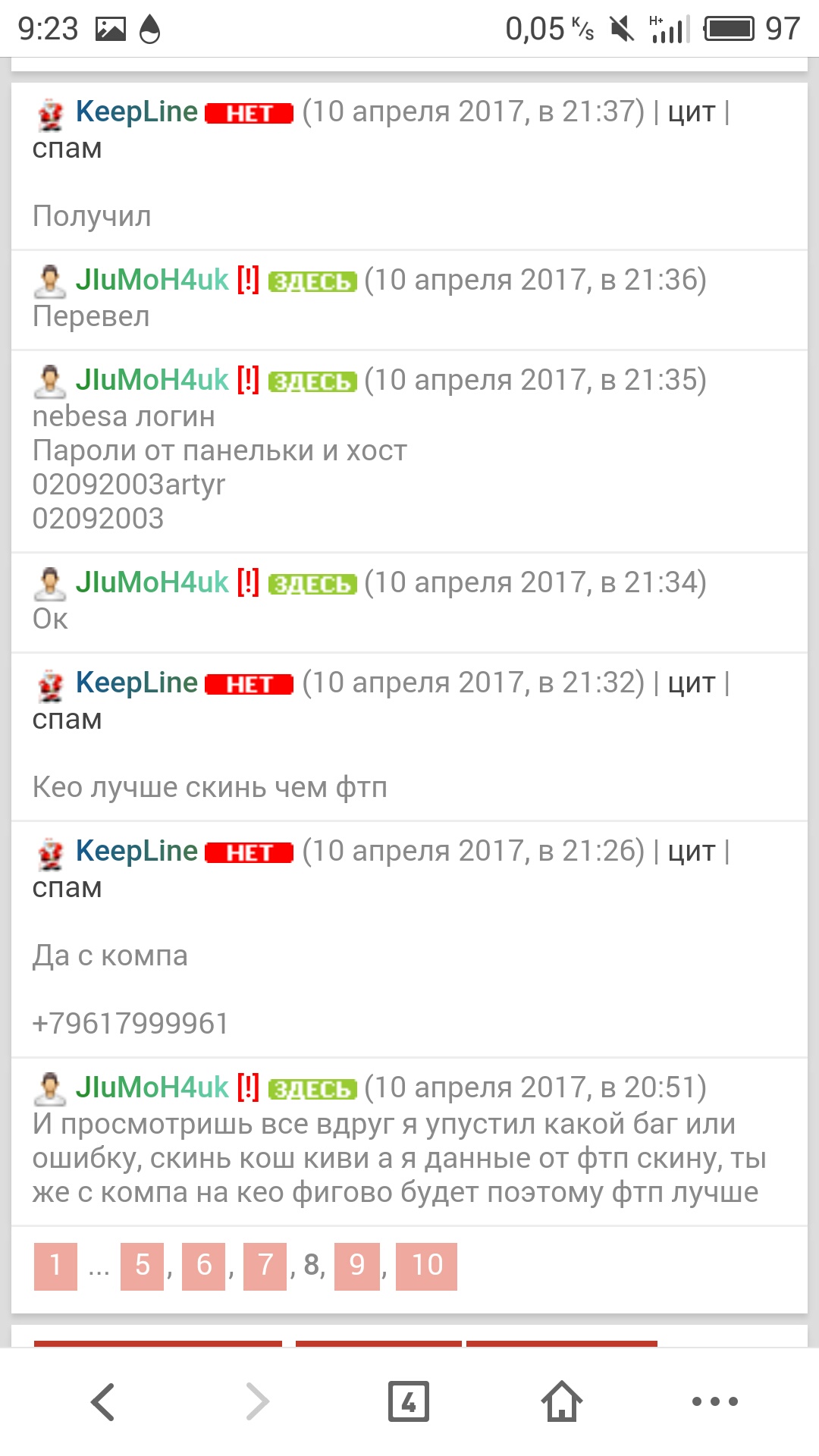The width and height of the screenshot is (819, 1456).
Task: Open JluMoH4uk's profile from the 20:51 comment
Action: [152, 1088]
